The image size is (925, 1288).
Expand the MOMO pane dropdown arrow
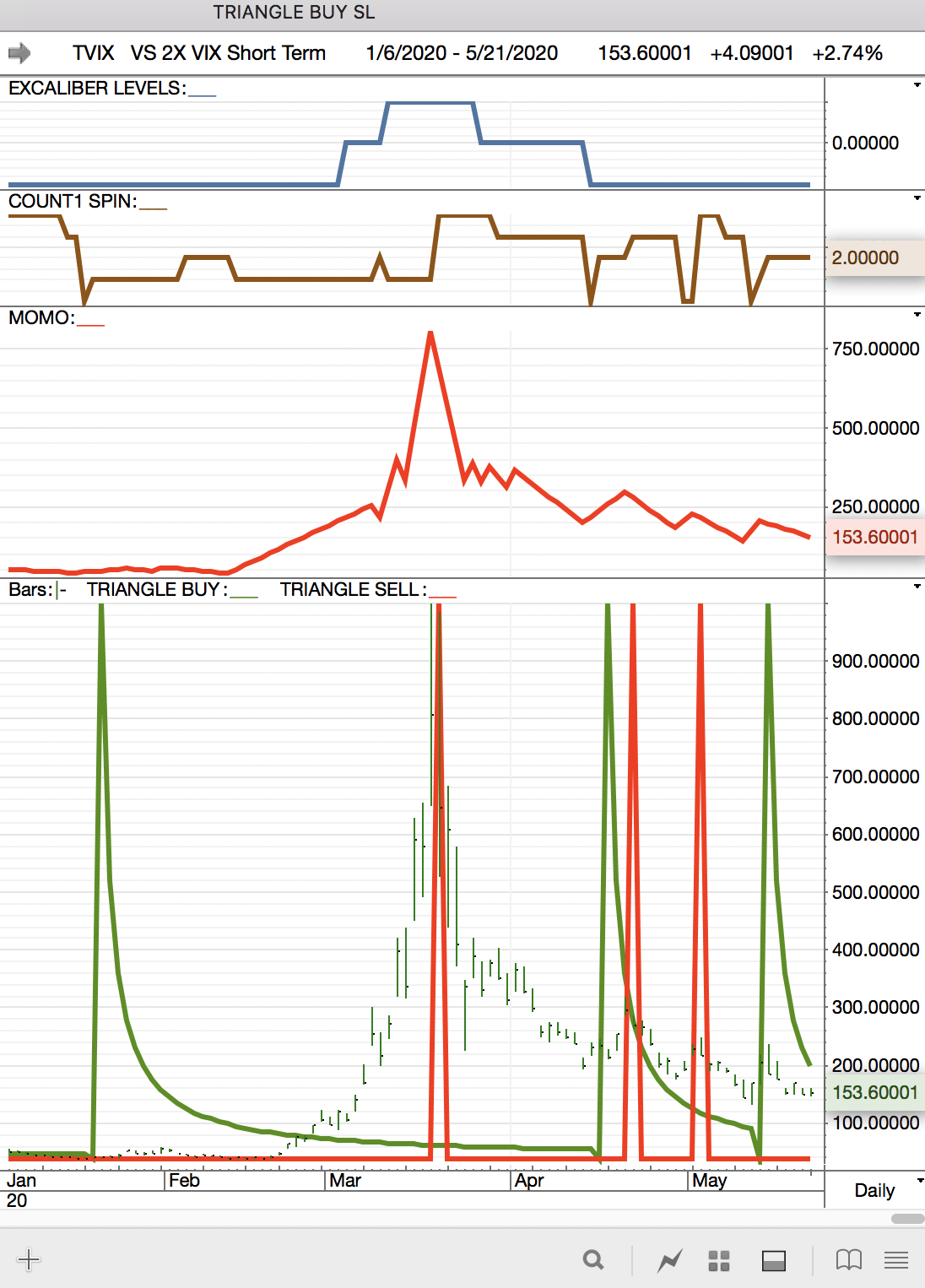[x=917, y=315]
